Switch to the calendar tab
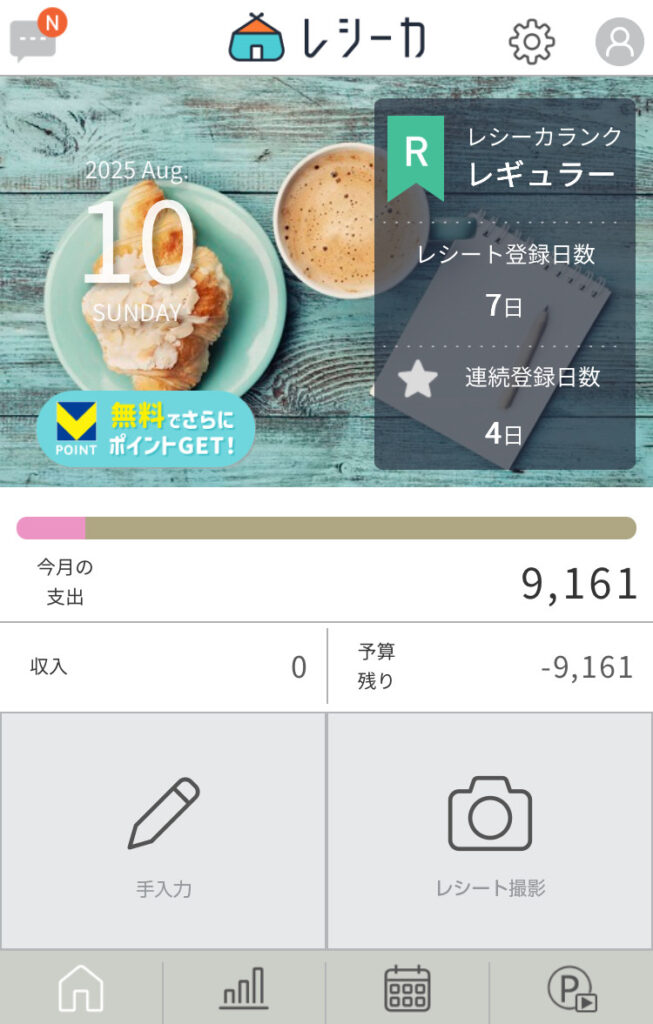653x1024 pixels. tap(408, 989)
